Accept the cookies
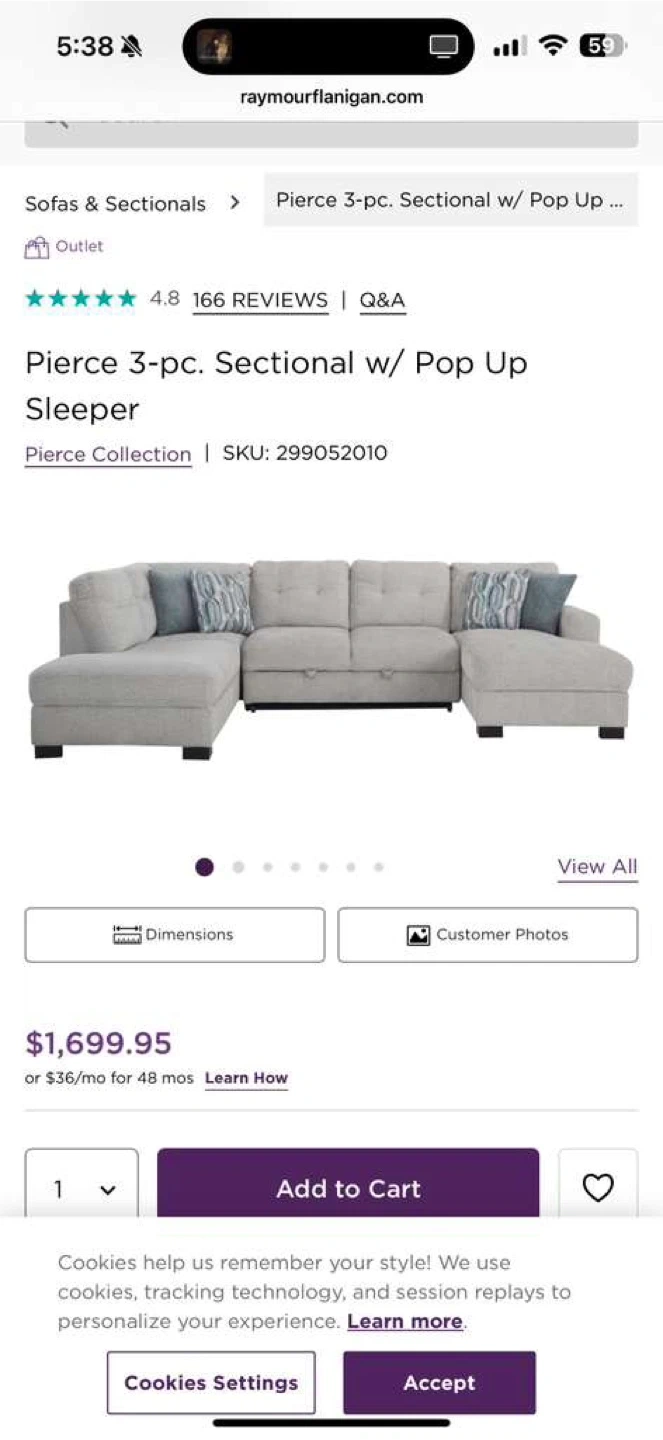 [x=439, y=1383]
